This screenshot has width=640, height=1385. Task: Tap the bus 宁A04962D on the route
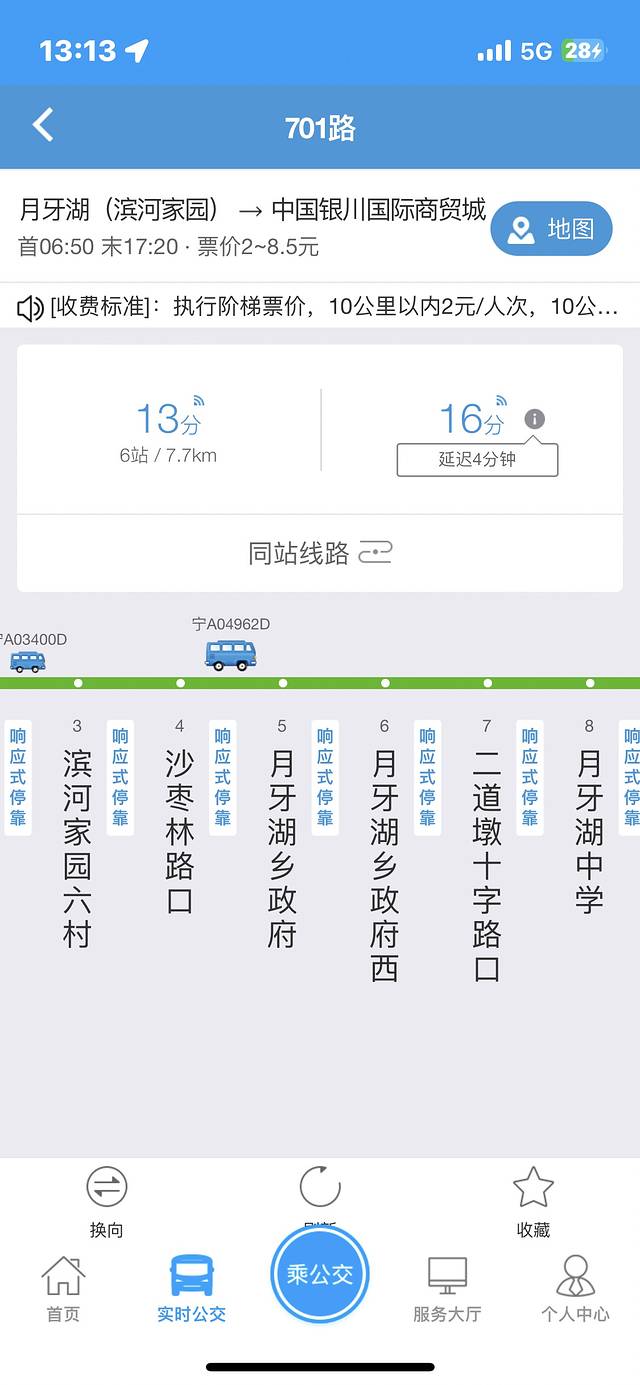pos(231,654)
